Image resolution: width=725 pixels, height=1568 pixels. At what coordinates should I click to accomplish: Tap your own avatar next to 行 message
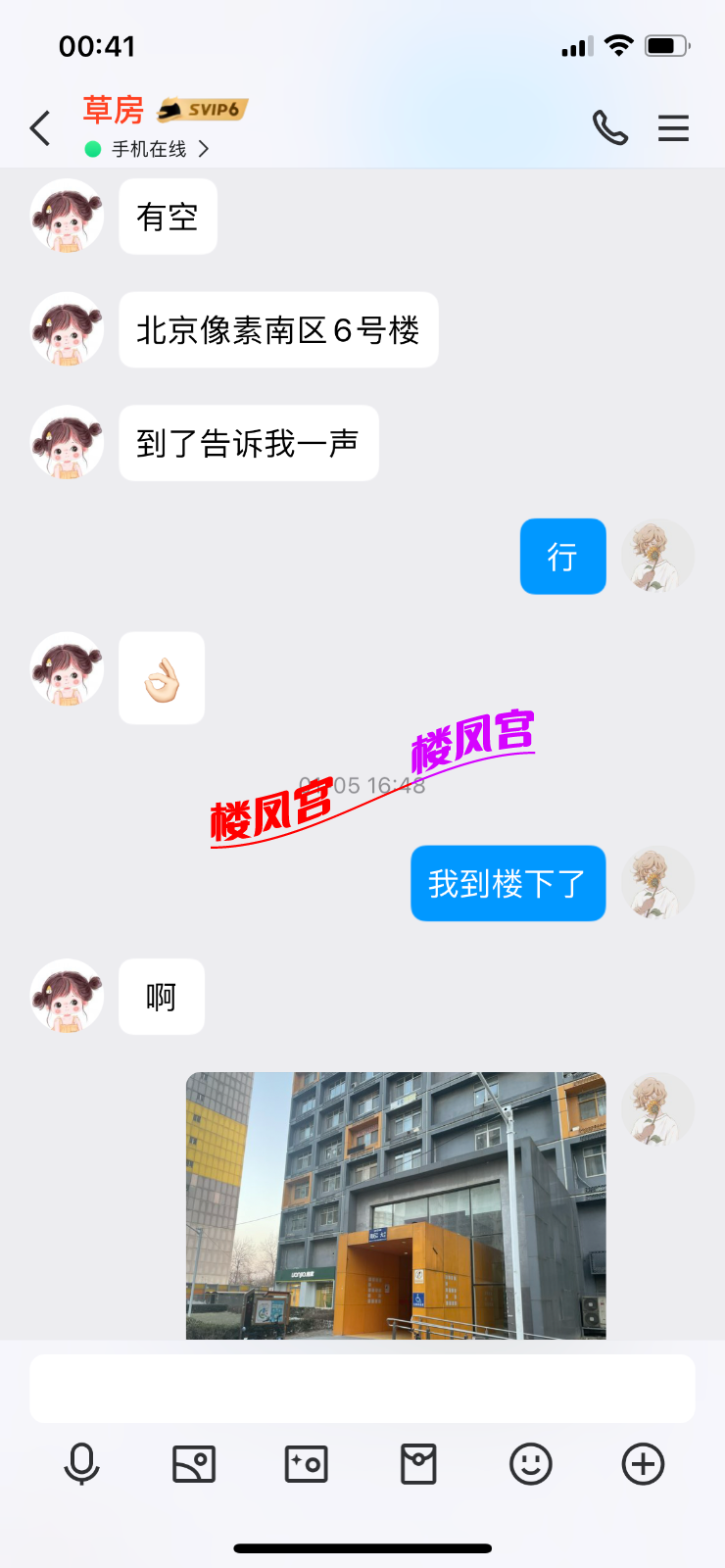pyautogui.click(x=657, y=556)
